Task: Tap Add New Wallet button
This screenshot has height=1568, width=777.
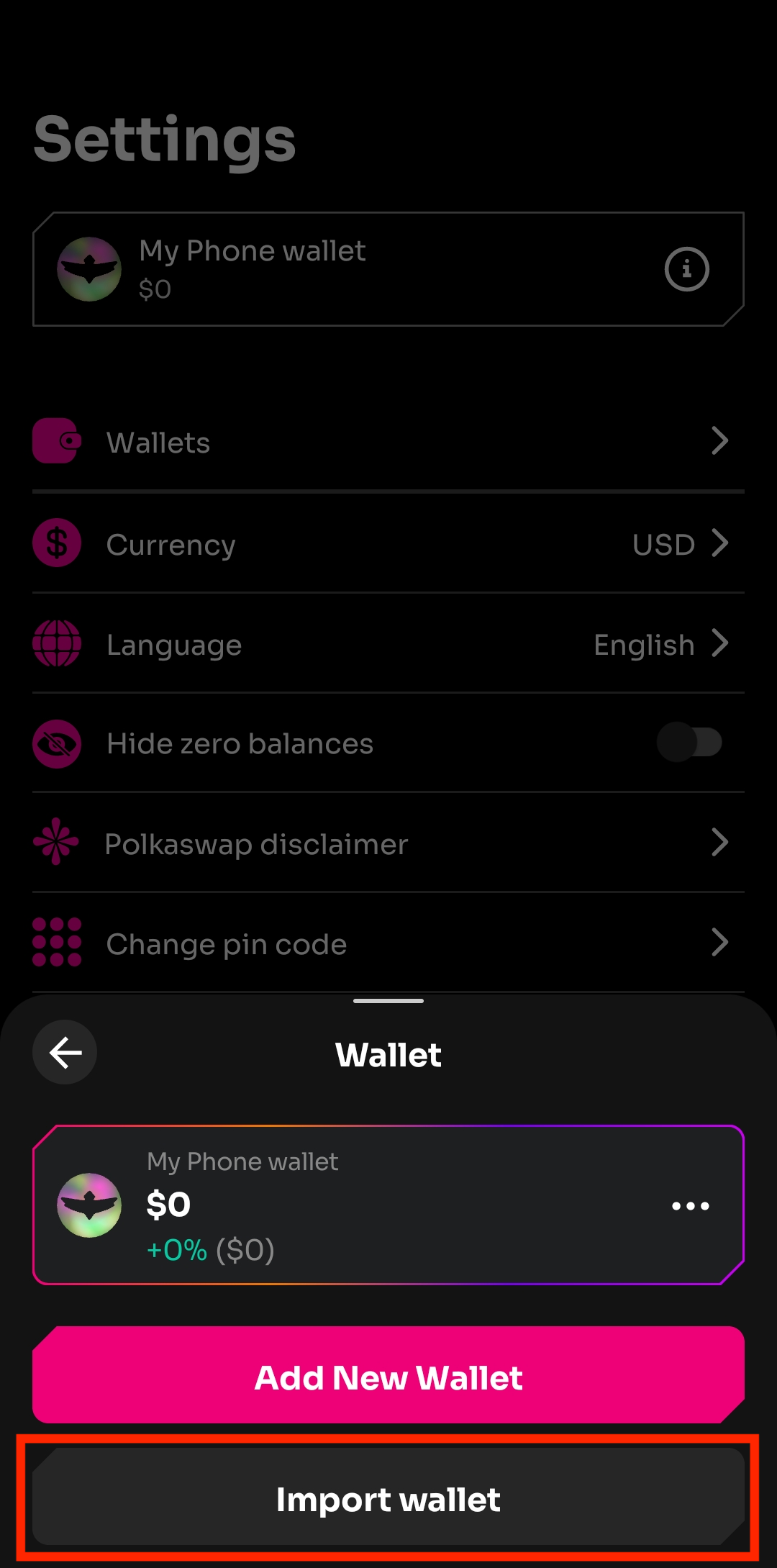Action: [x=388, y=1374]
